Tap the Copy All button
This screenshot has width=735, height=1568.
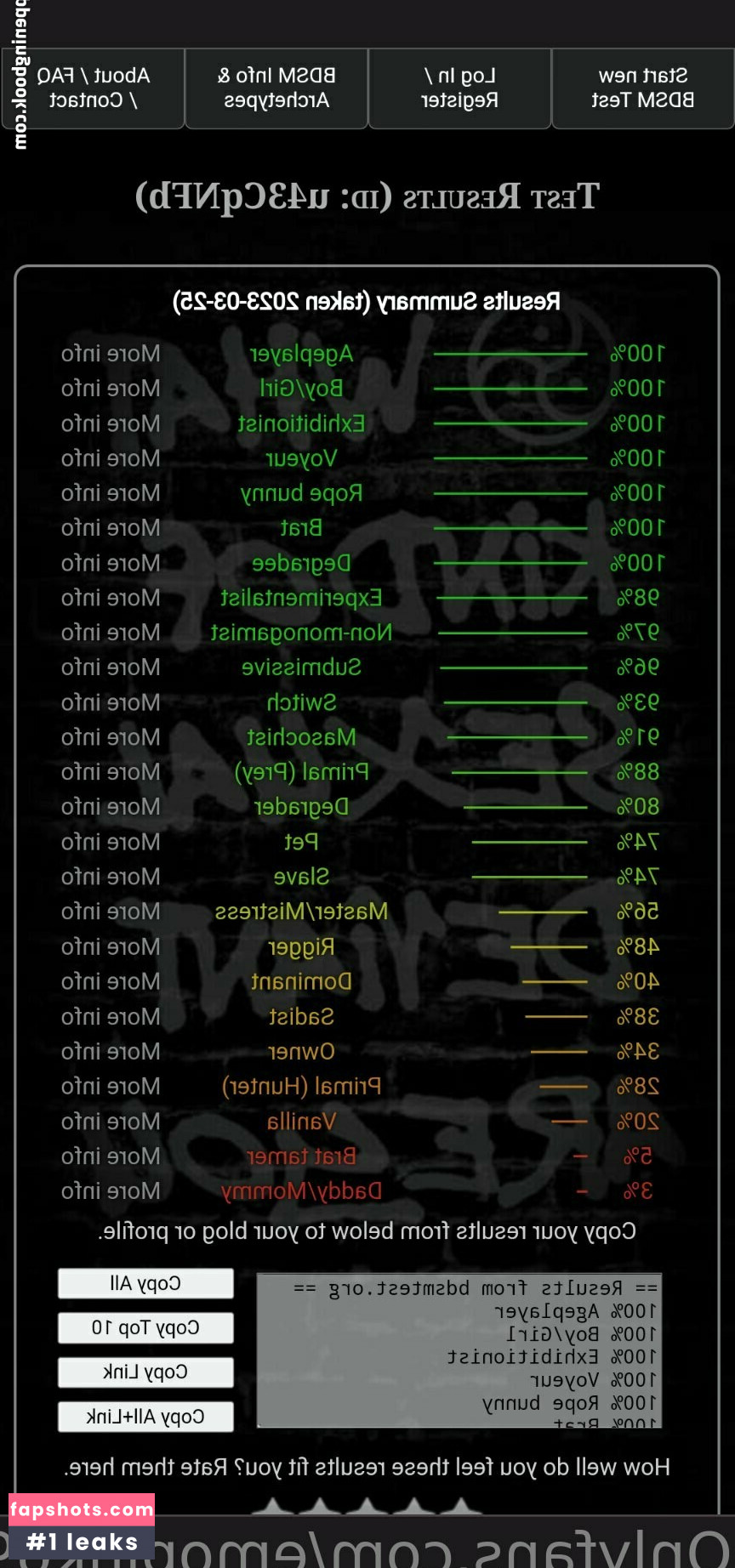pos(145,1283)
